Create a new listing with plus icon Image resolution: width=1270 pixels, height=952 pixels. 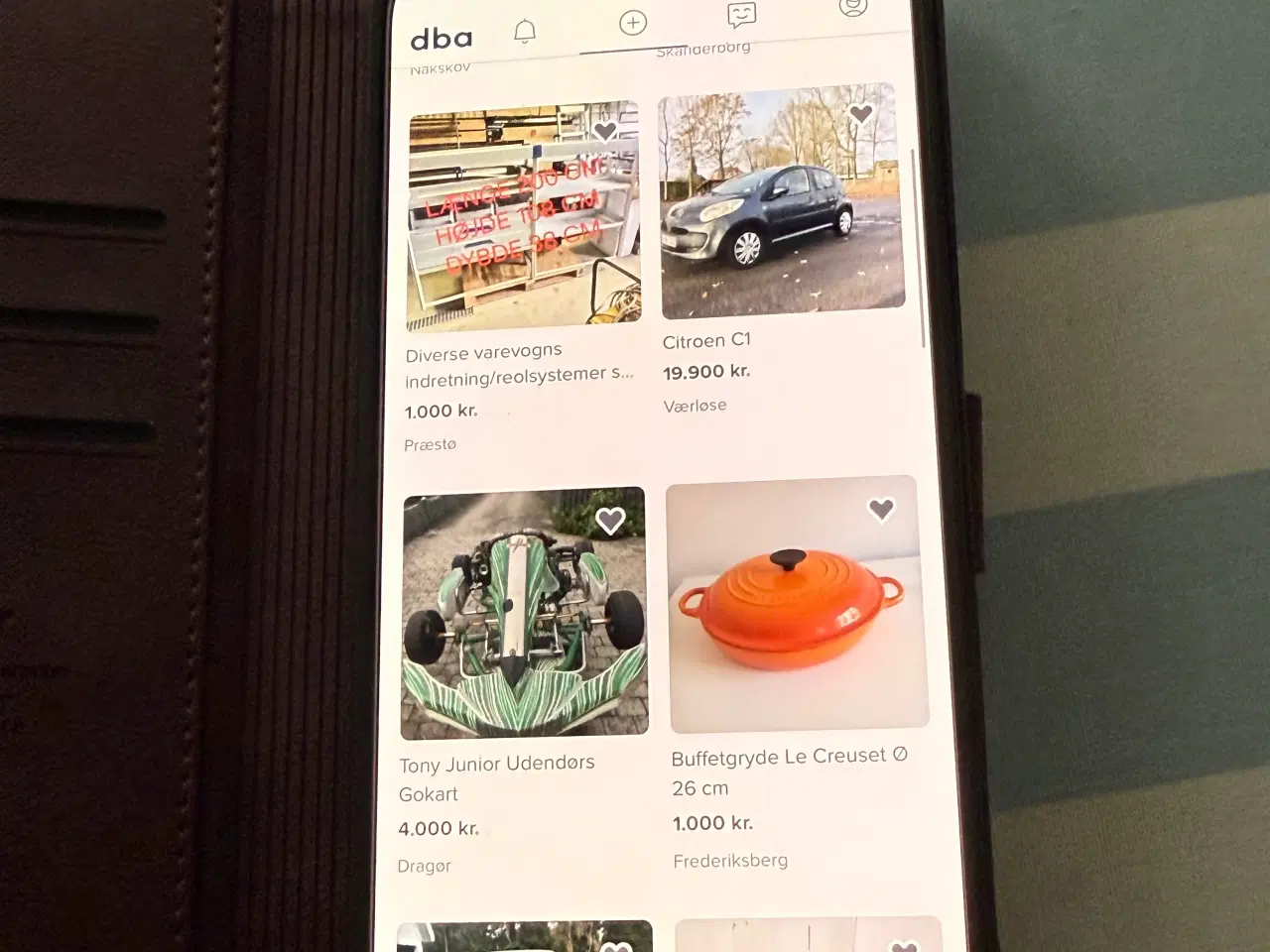633,23
